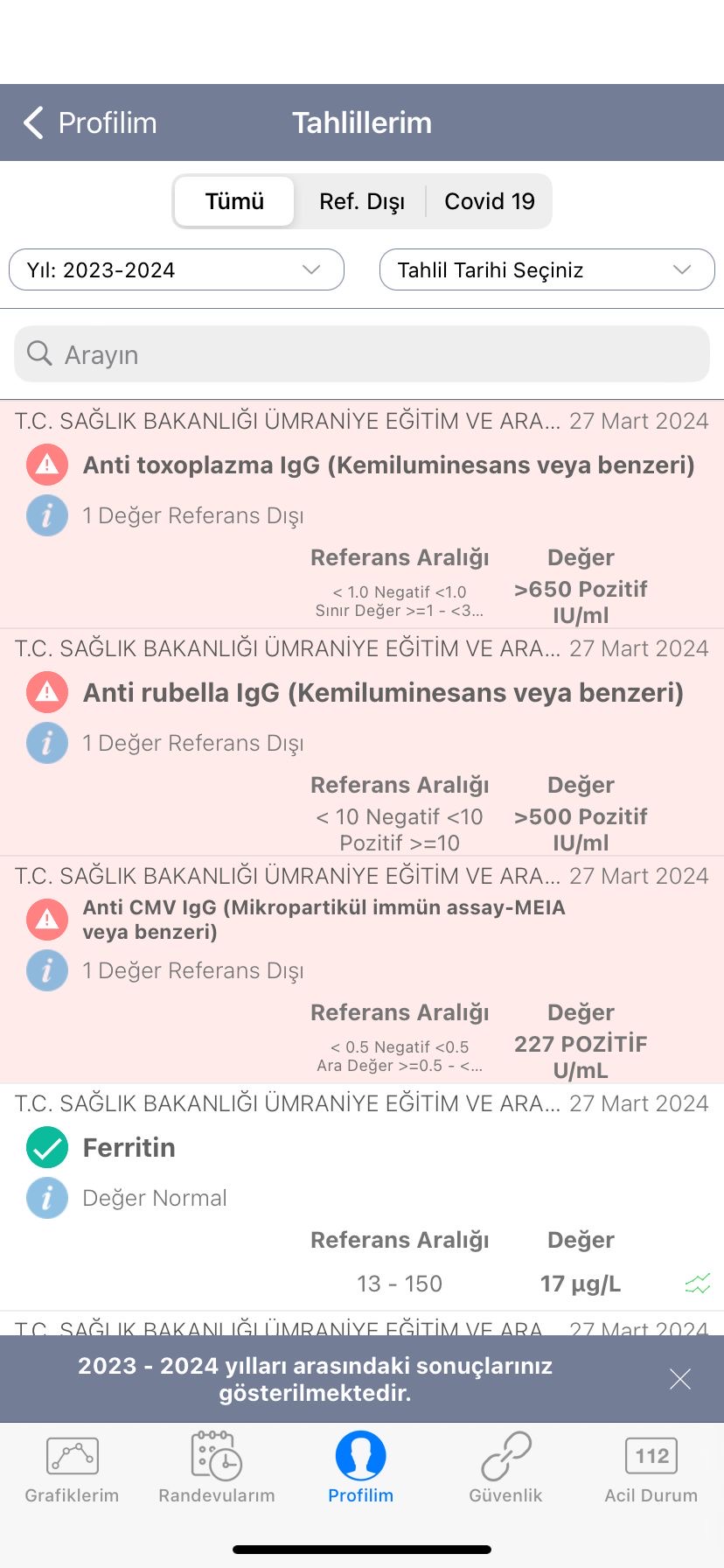Viewport: 724px width, 1568px height.
Task: Open the Acil Durum tab
Action: coord(651,1469)
